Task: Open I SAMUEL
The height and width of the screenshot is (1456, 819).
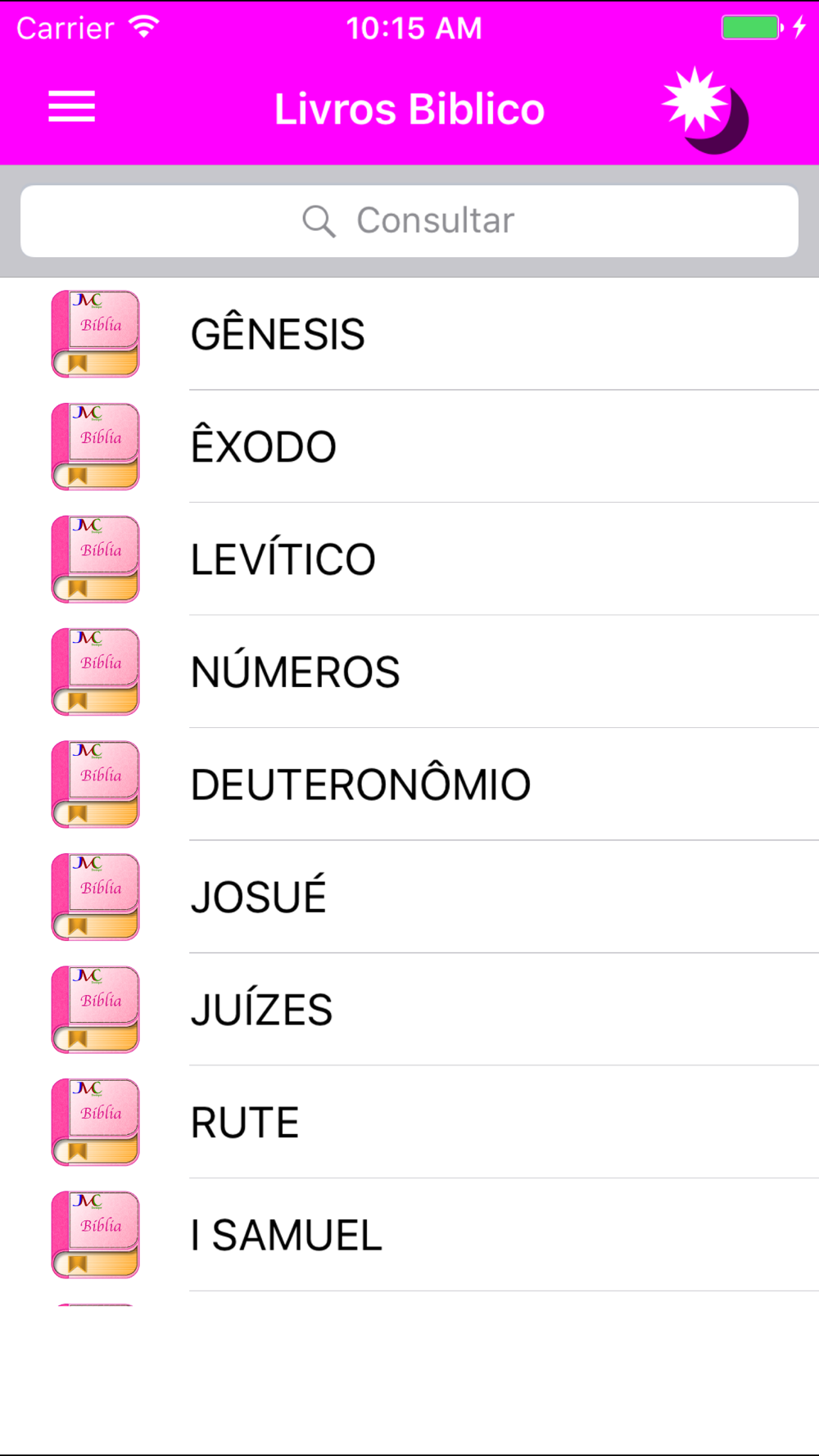Action: 409,1235
